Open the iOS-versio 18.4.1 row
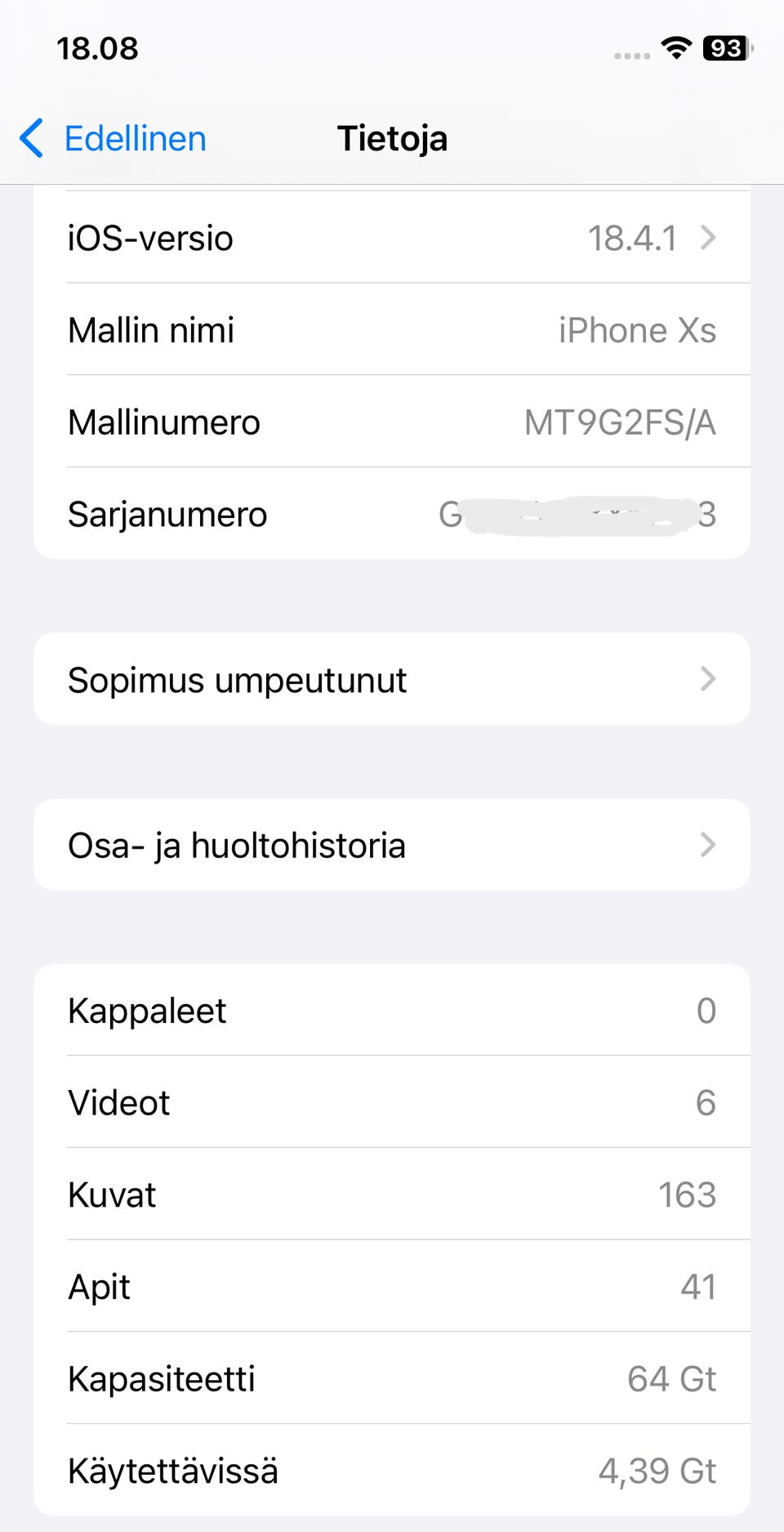The image size is (784, 1532). [x=392, y=238]
